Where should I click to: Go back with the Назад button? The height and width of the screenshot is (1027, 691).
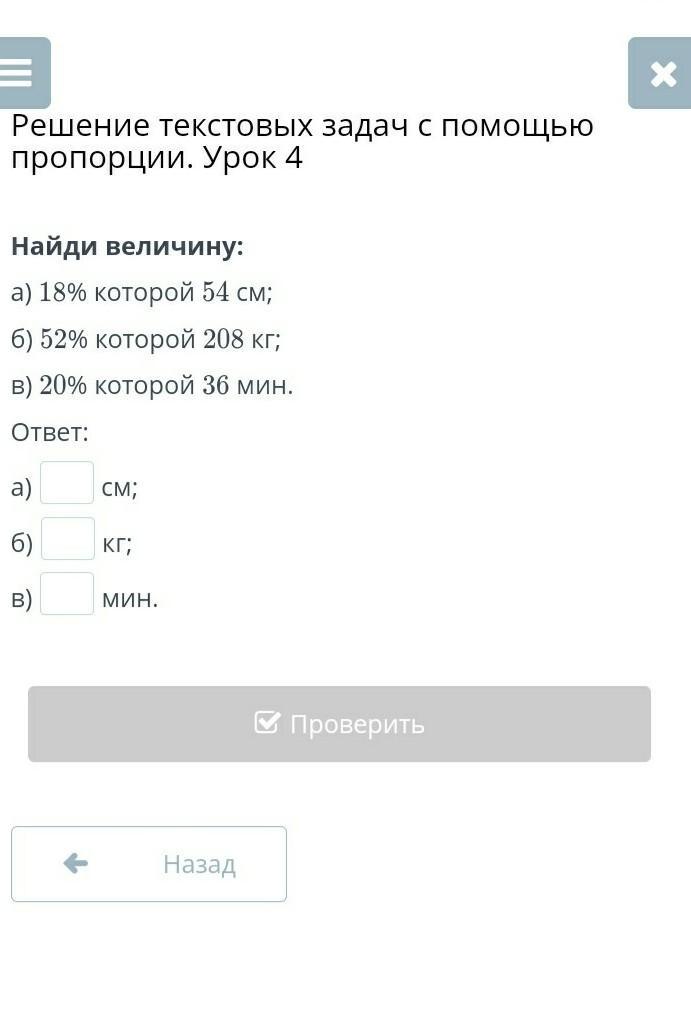tap(149, 864)
